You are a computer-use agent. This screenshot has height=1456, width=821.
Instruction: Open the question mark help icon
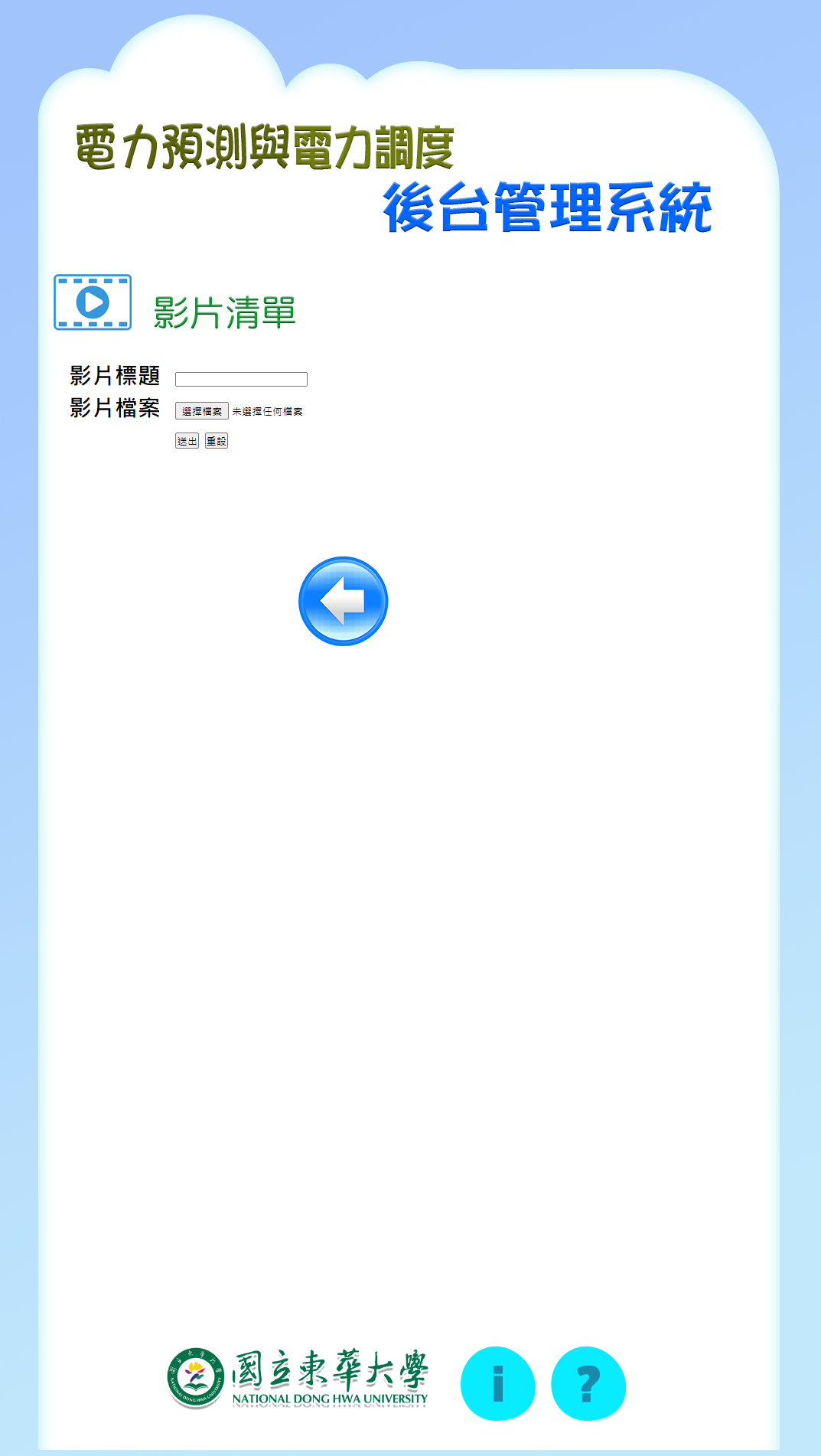point(588,1383)
